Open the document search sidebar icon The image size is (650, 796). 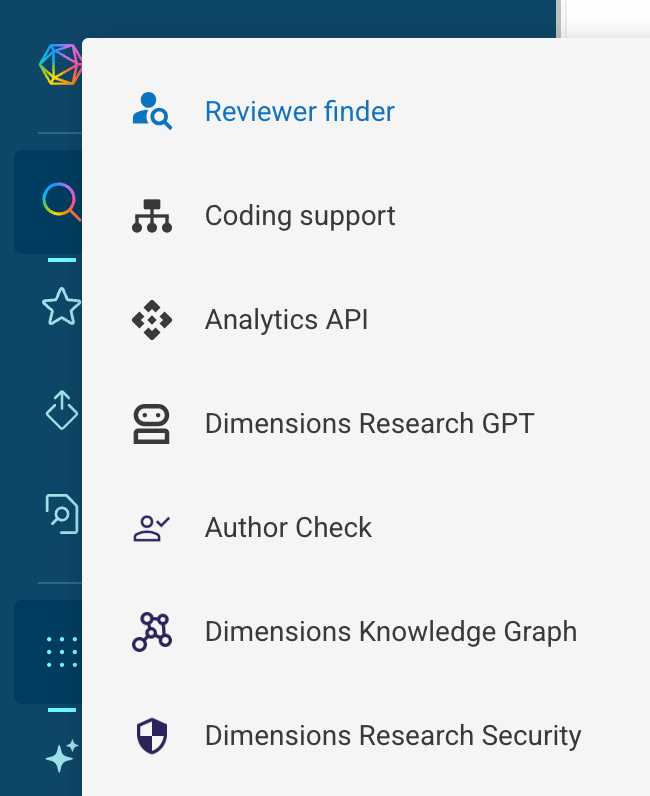click(x=62, y=512)
